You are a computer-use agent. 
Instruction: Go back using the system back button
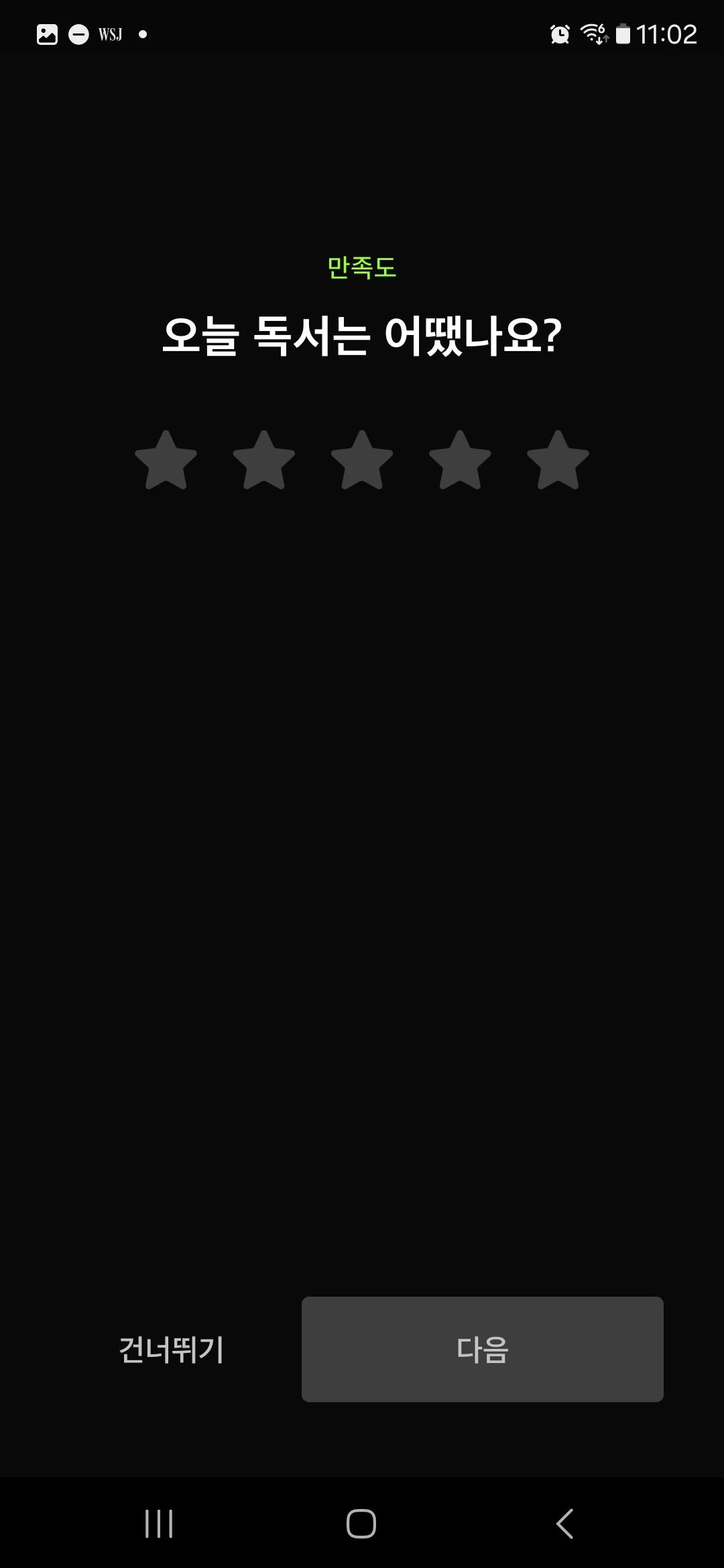pos(564,1524)
